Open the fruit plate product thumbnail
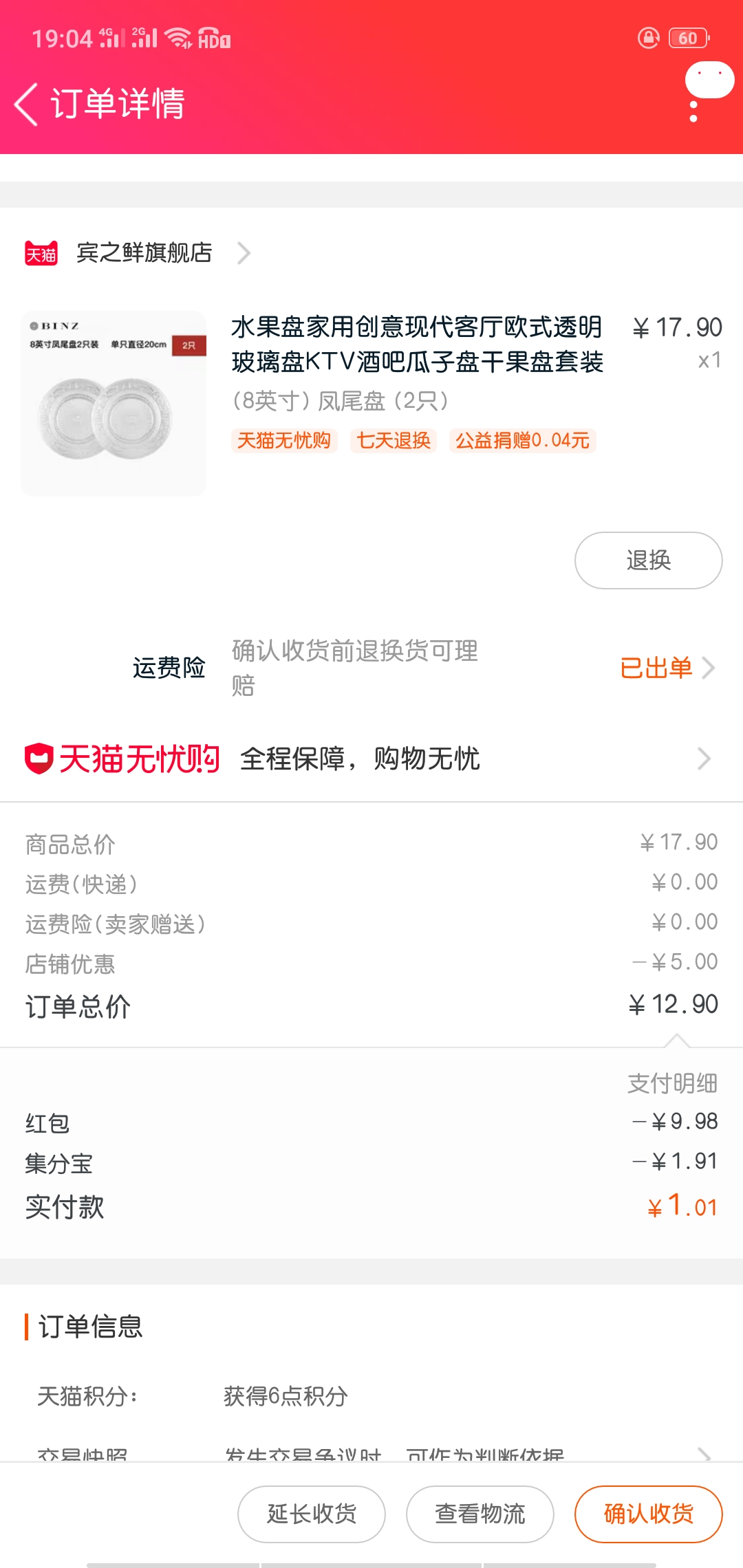 click(114, 404)
